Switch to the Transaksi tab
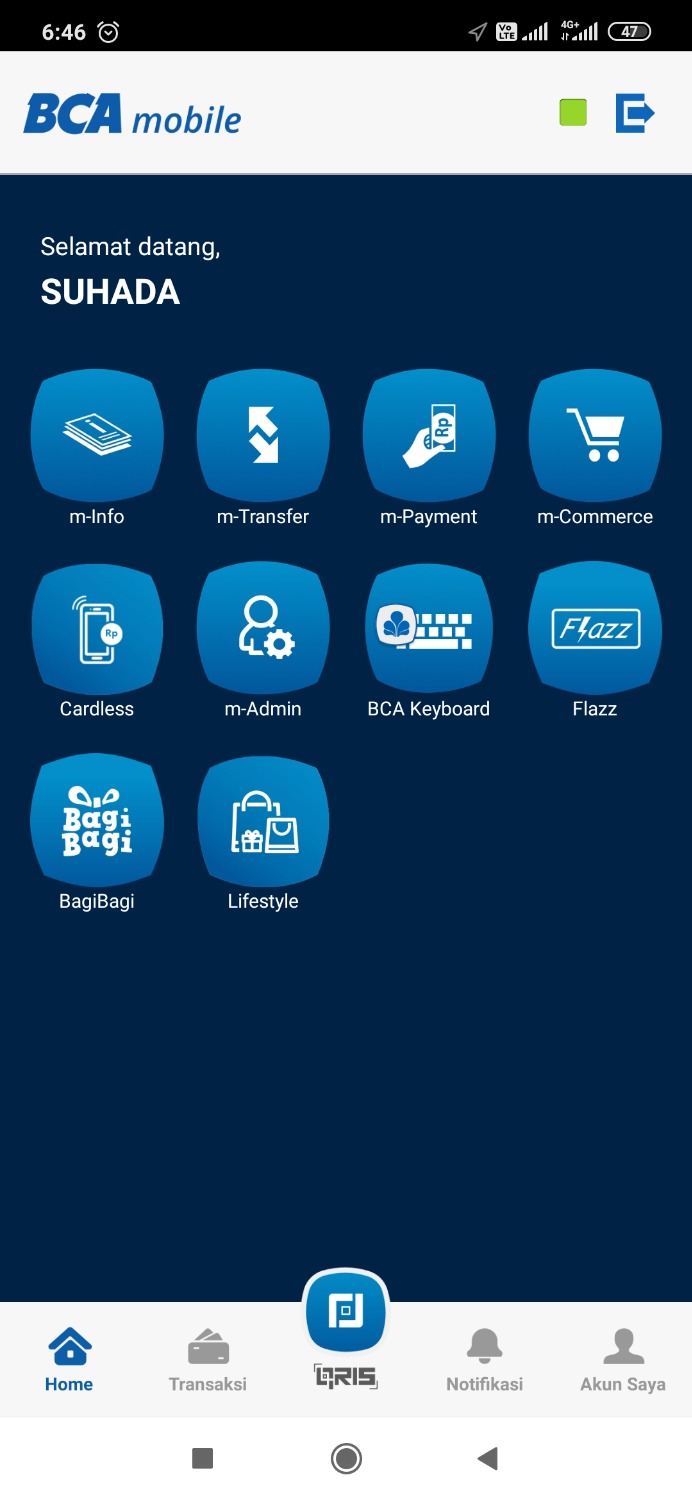Screen dimensions: 692x1500 [x=208, y=1362]
